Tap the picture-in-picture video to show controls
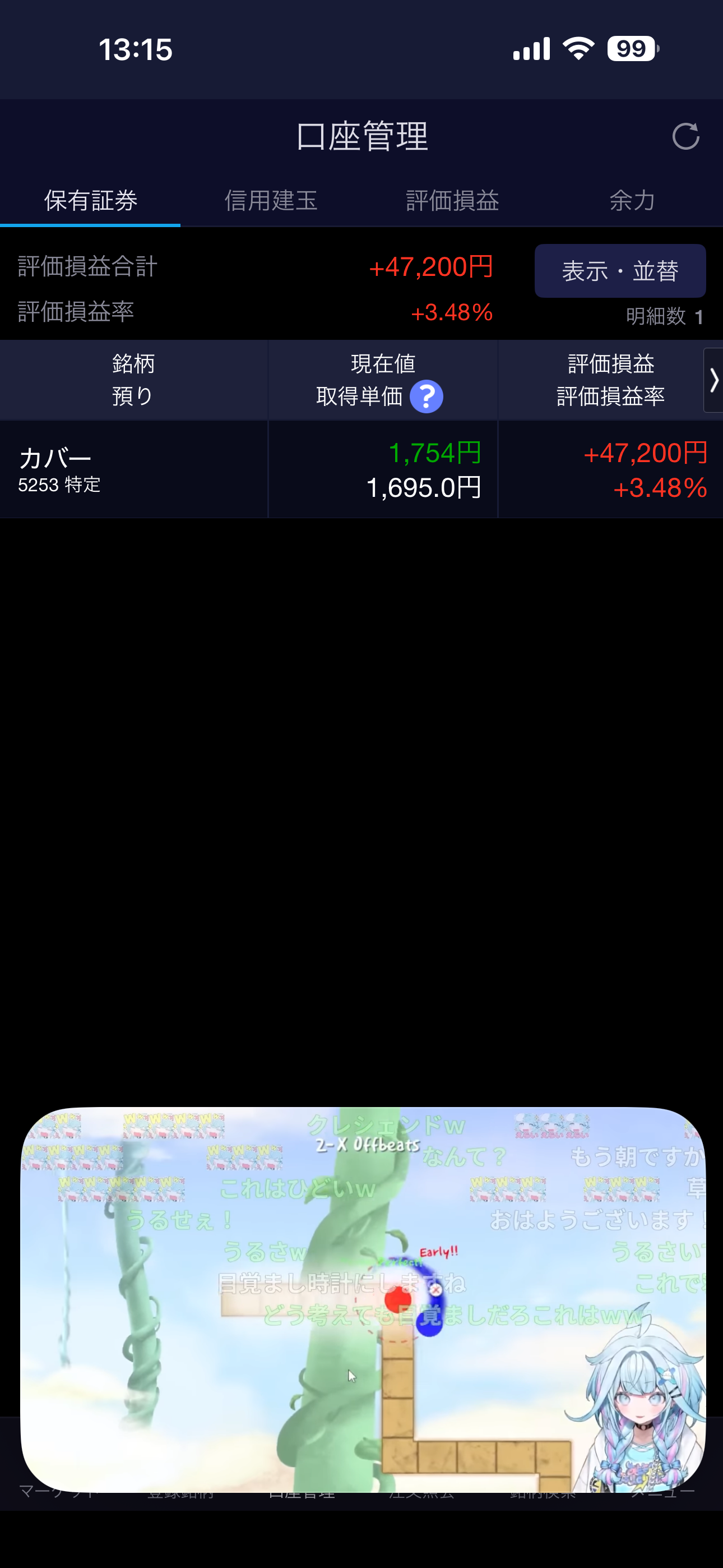The width and height of the screenshot is (723, 1568). click(x=363, y=1299)
